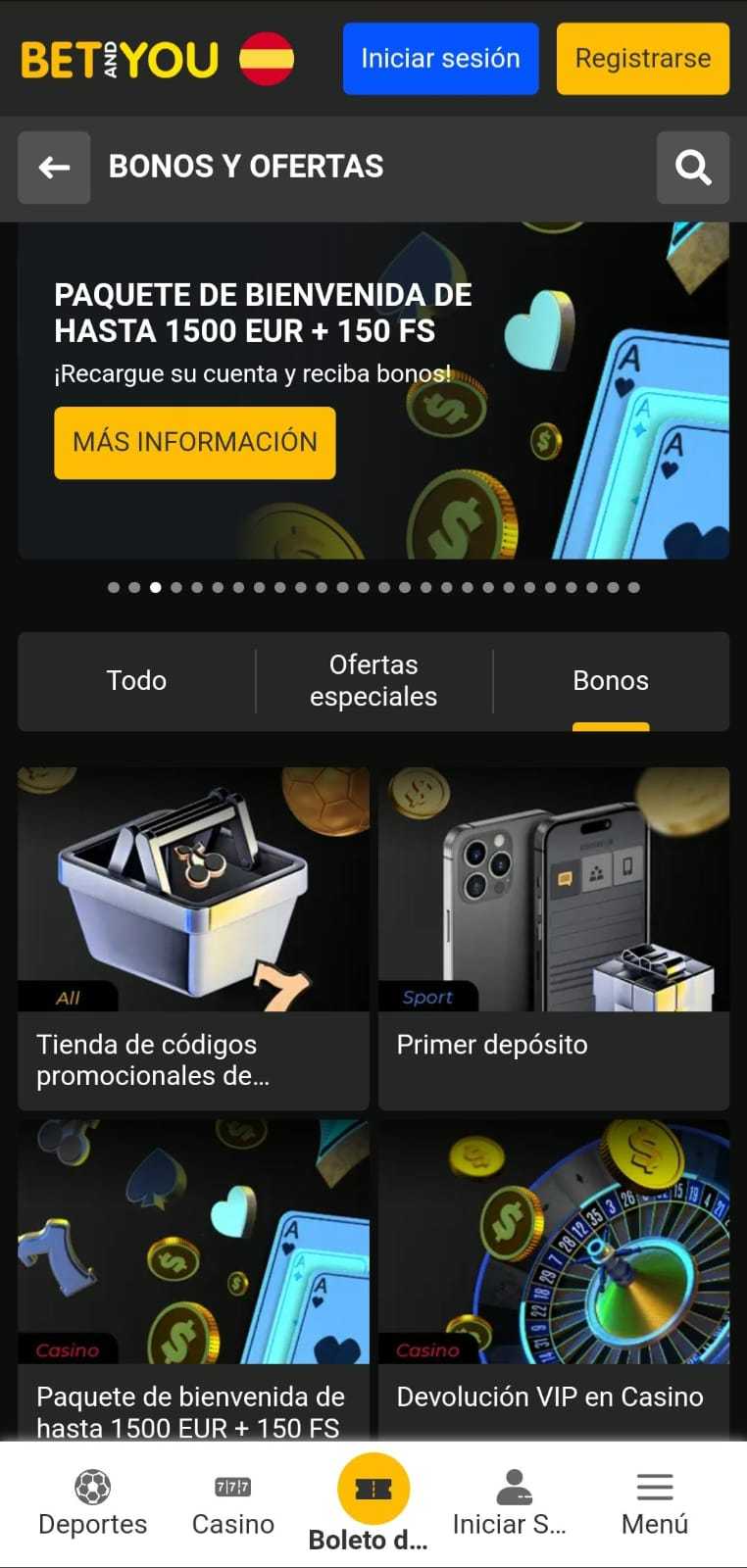Viewport: 747px width, 1568px height.
Task: Go to Deportes in bottom bar
Action: tap(92, 1504)
